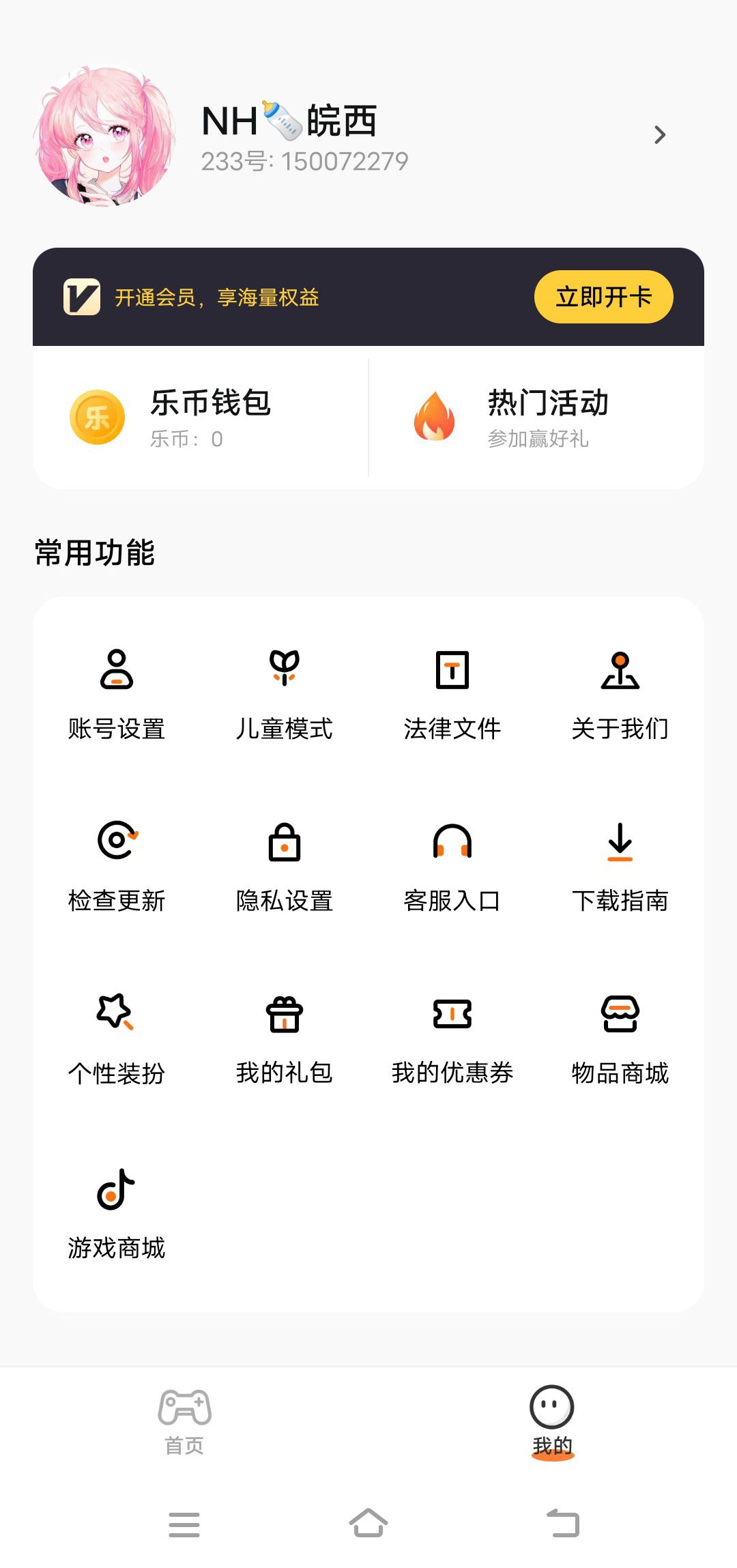Screen dimensions: 737x1568
Task: Go back using the system back button
Action: [x=564, y=1523]
